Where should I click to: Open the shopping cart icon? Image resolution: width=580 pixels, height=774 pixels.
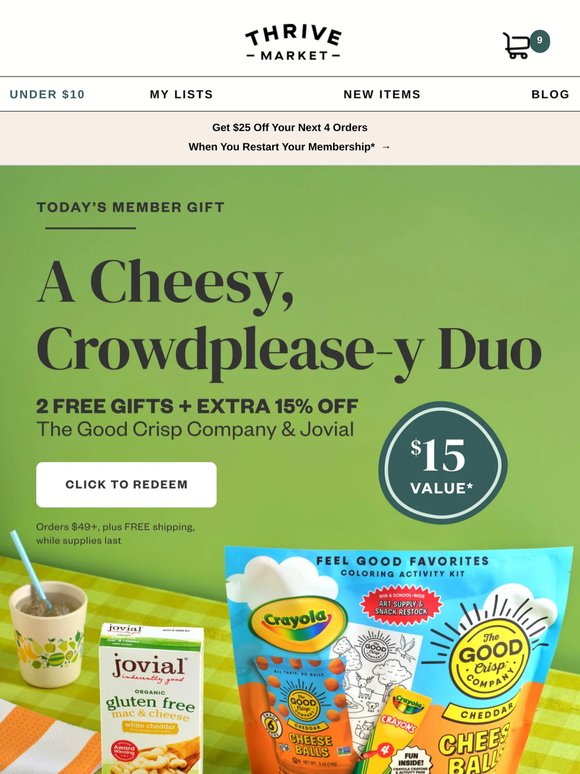526,44
